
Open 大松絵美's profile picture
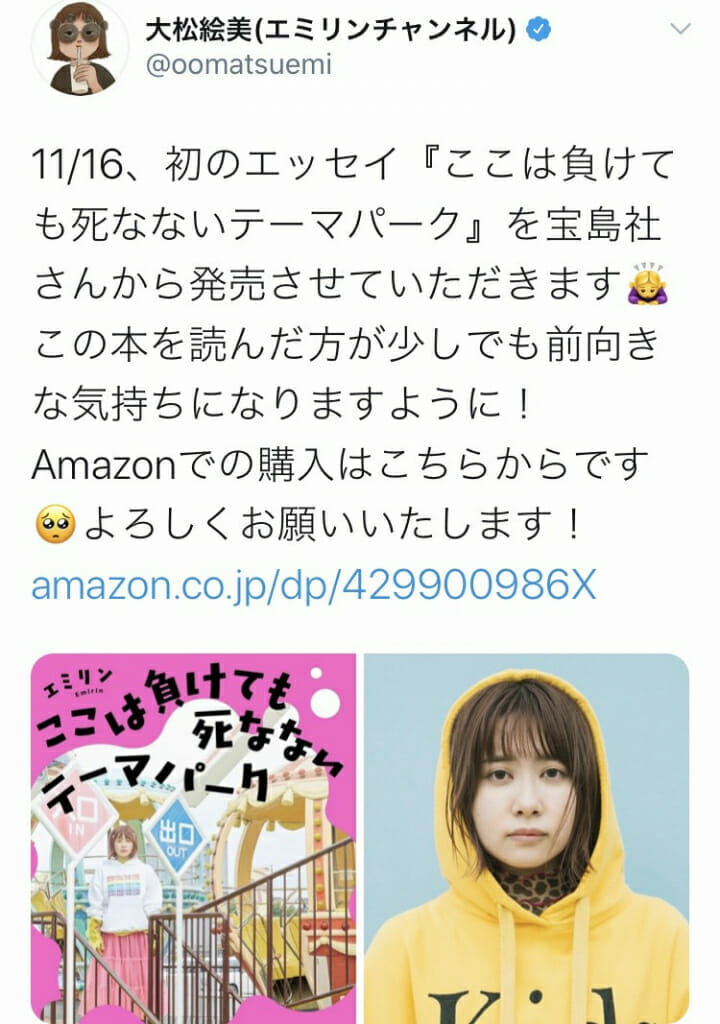(x=80, y=47)
